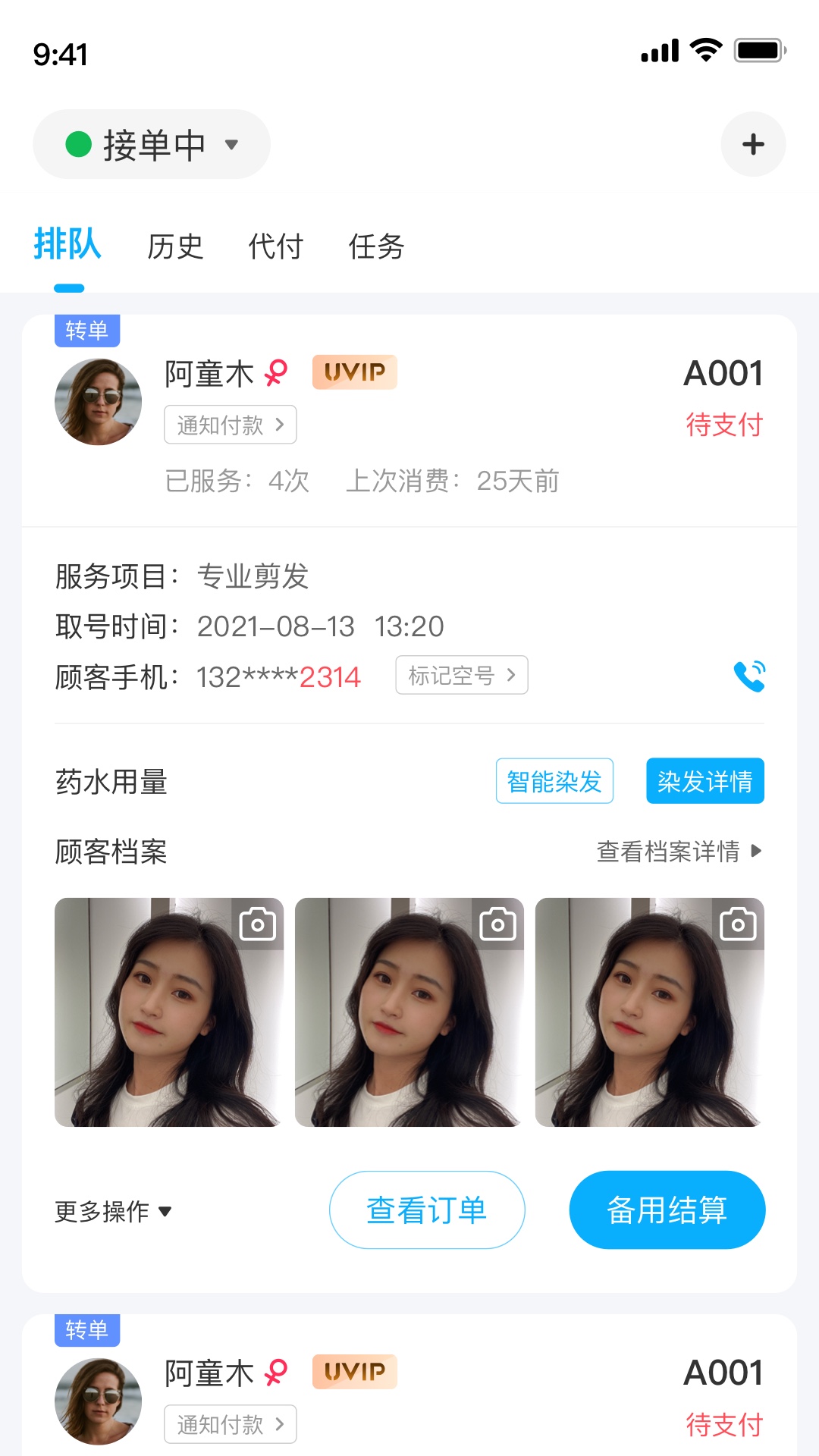Tap 阿童木's profile avatar picture

tap(98, 400)
